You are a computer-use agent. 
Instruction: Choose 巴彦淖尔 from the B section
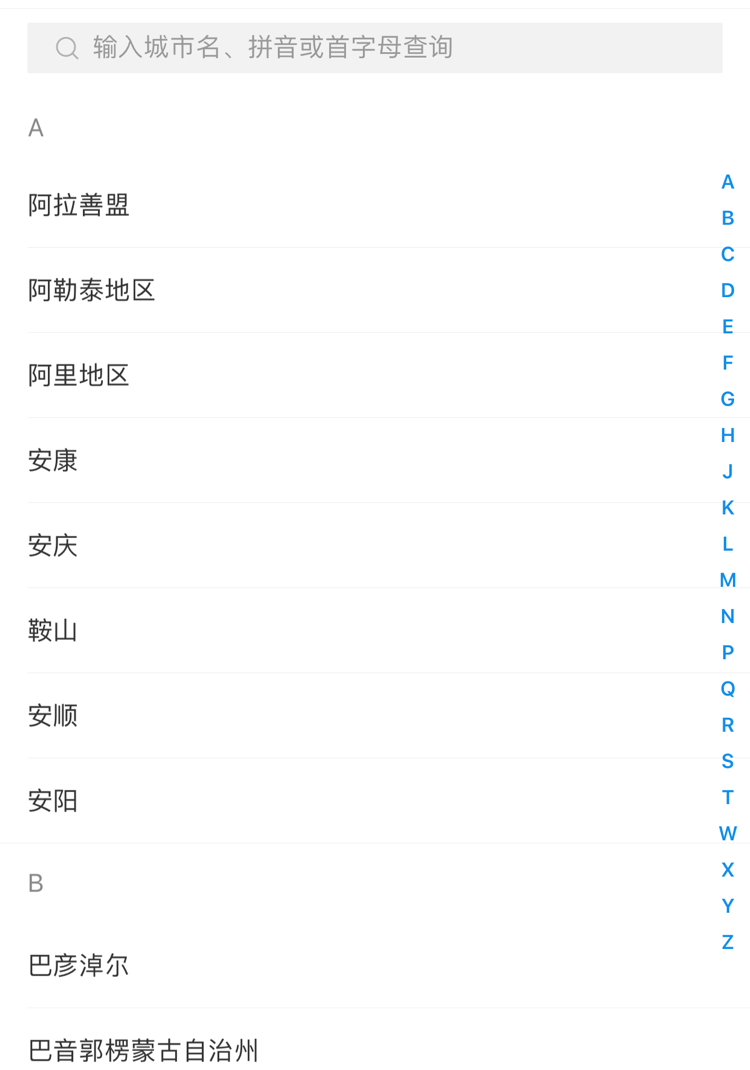tap(79, 966)
